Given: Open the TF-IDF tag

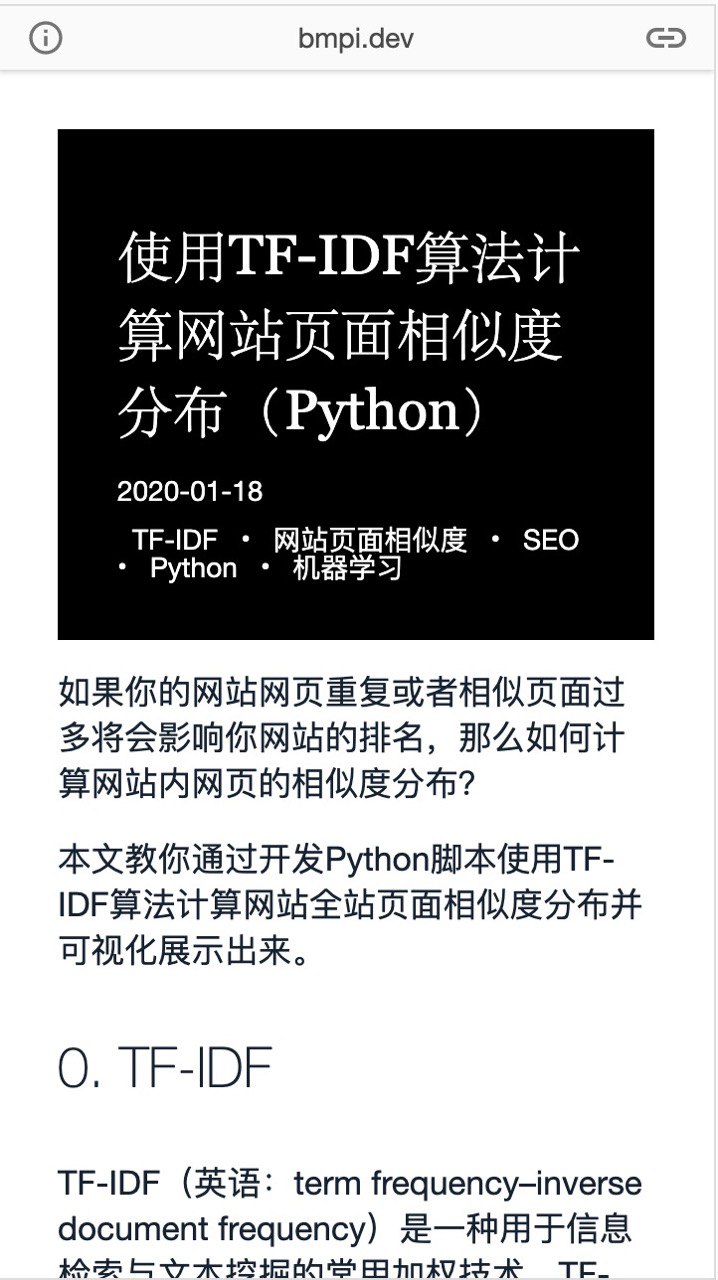Looking at the screenshot, I should click(175, 540).
